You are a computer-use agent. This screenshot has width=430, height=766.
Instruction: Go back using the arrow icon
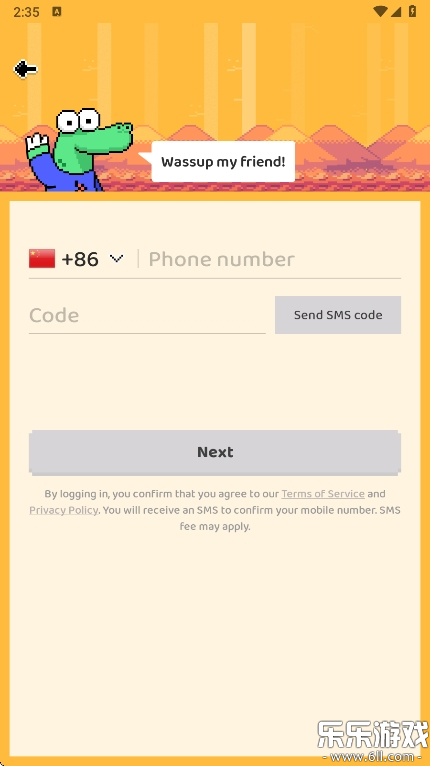[25, 69]
